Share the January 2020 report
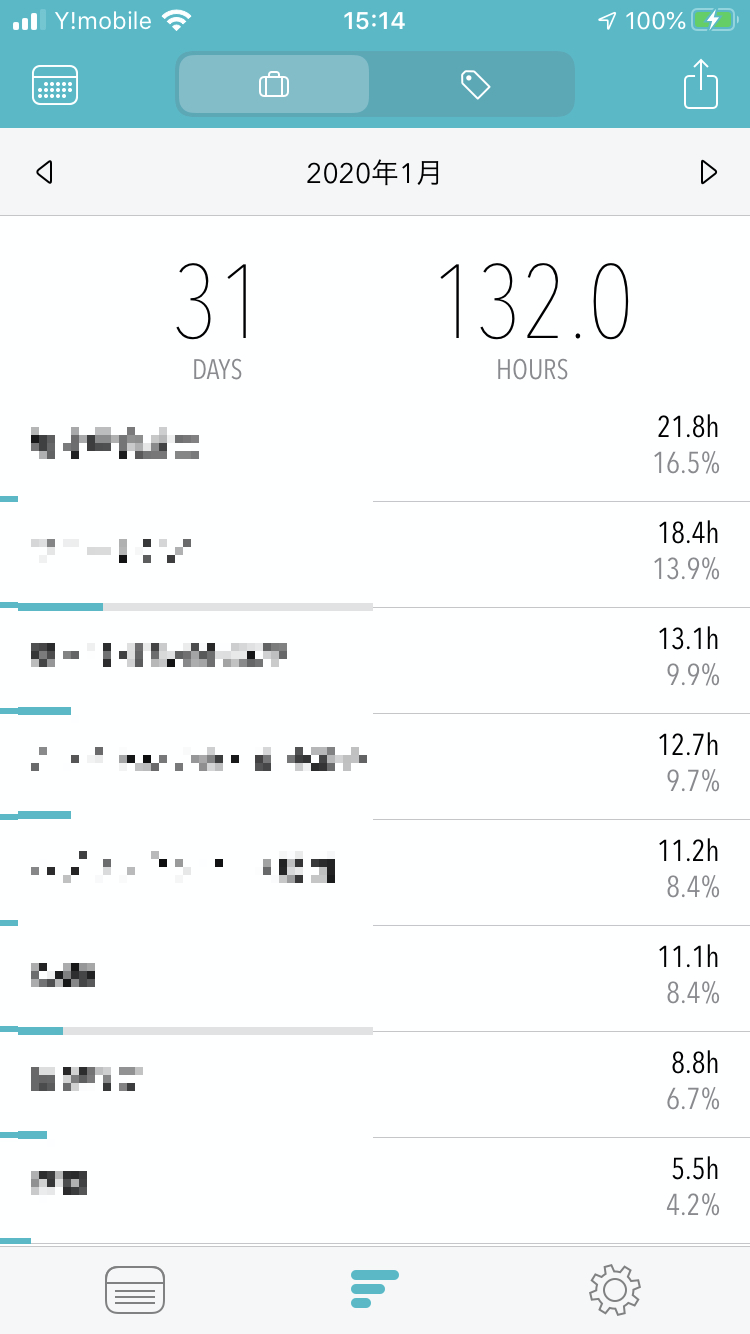 coord(701,85)
